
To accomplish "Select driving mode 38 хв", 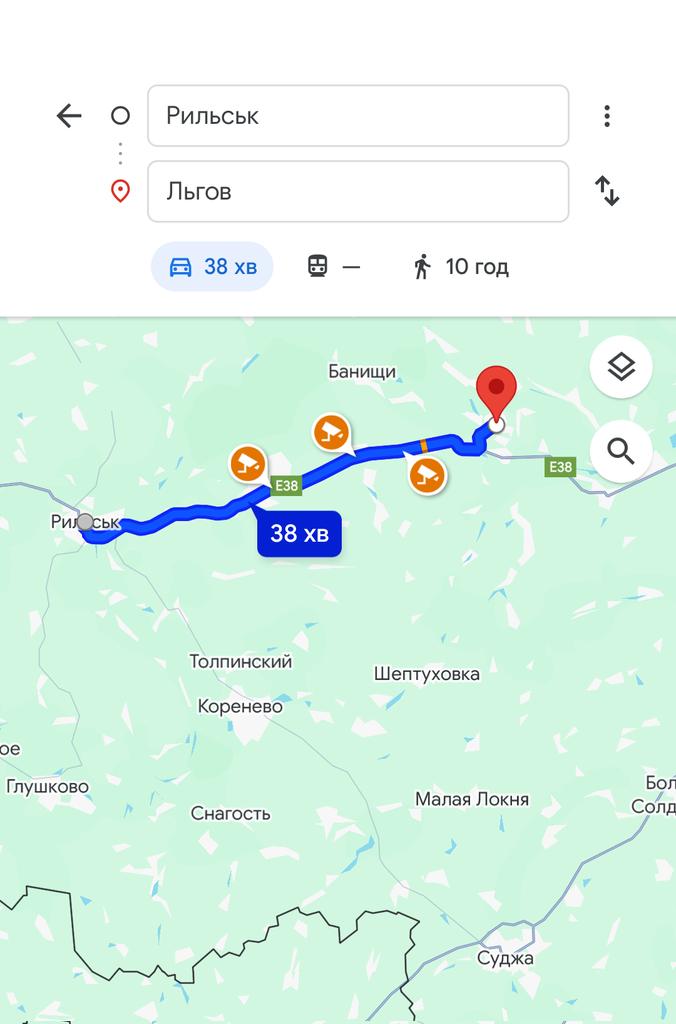I will [212, 266].
